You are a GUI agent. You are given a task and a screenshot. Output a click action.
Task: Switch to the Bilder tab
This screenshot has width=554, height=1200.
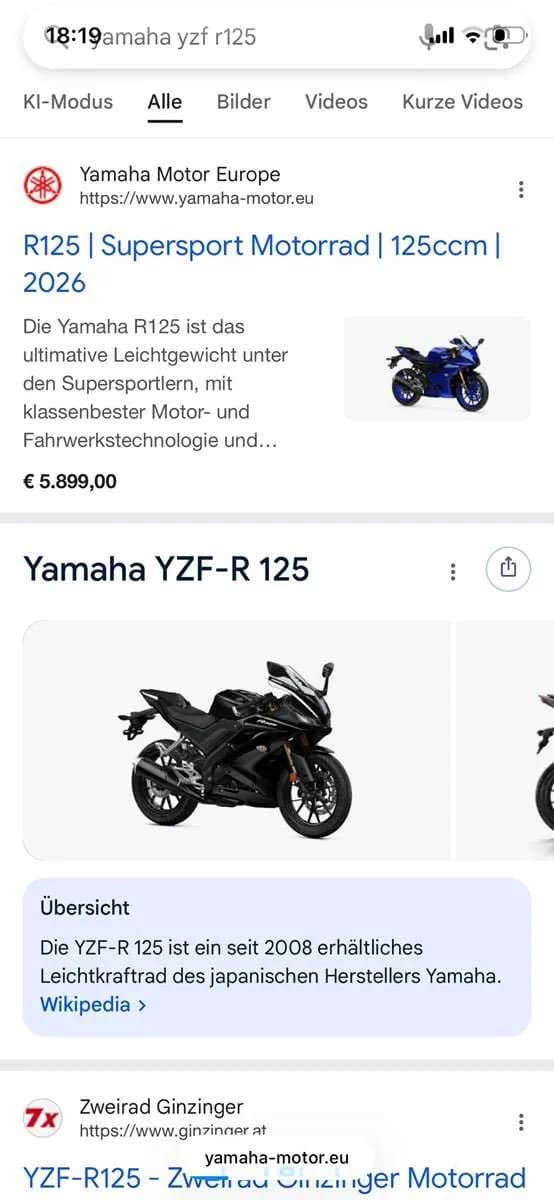click(244, 102)
